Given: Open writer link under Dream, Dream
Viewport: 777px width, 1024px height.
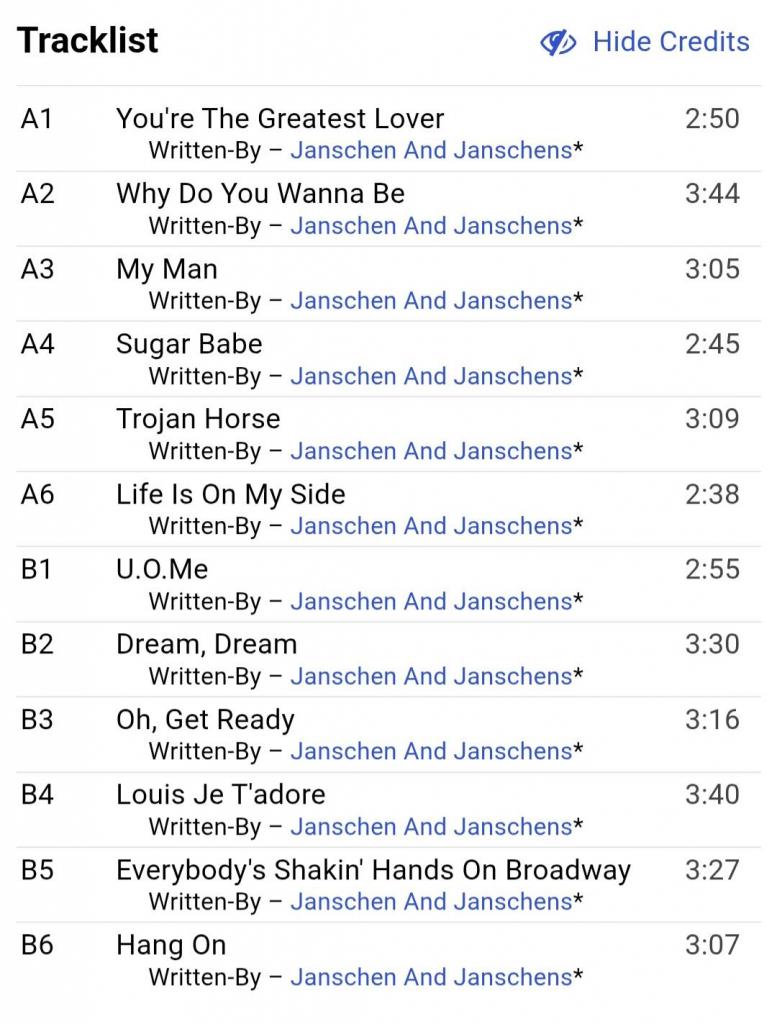Looking at the screenshot, I should [431, 677].
